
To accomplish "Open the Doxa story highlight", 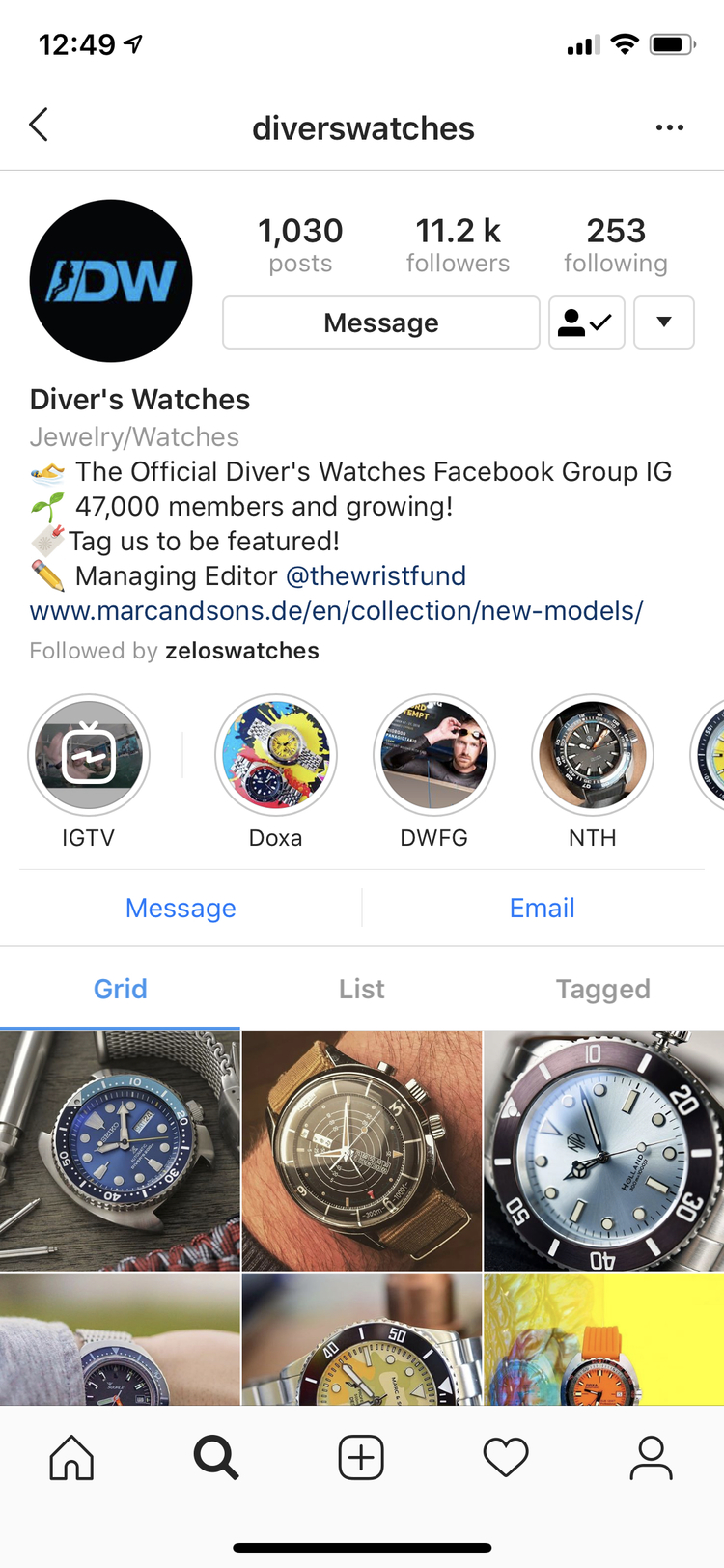I will [276, 756].
